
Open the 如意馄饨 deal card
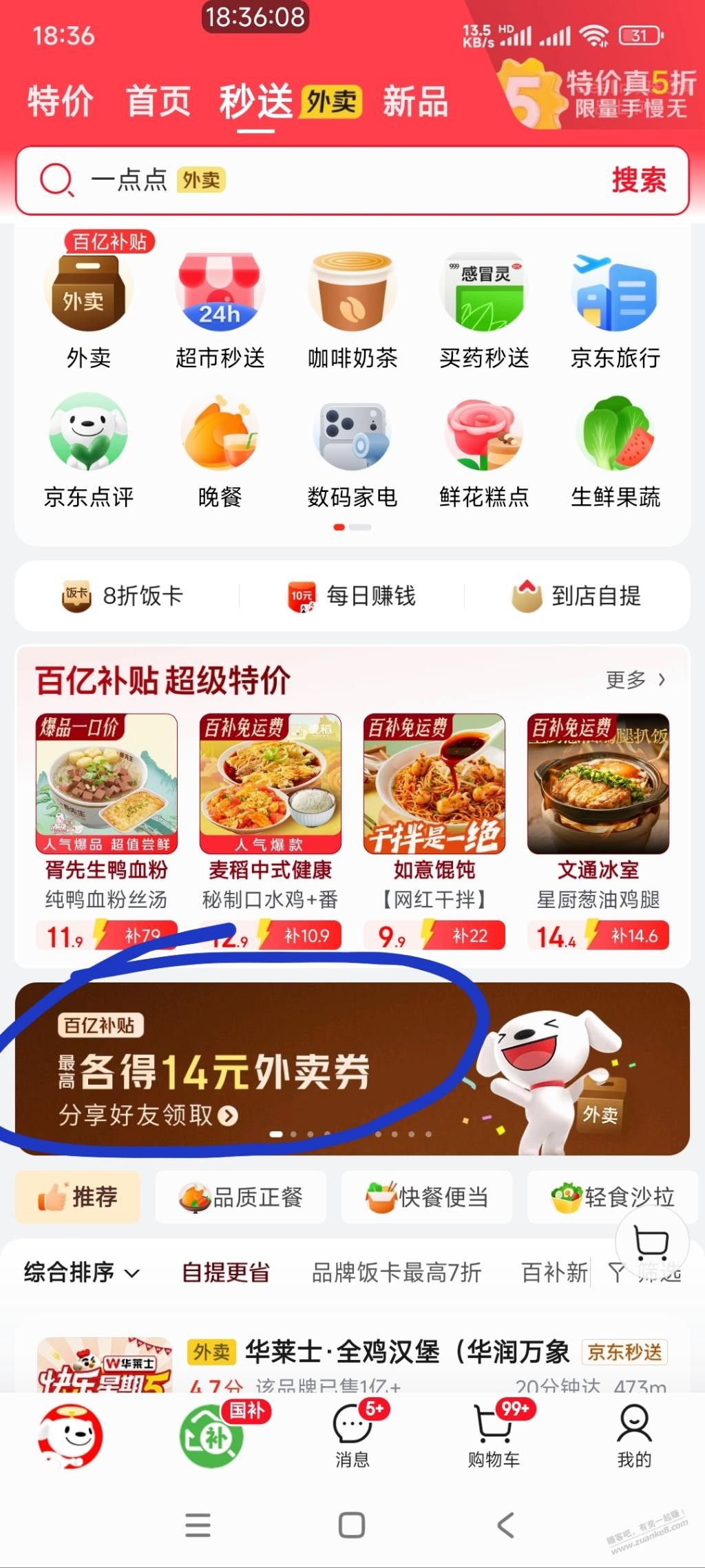tap(434, 831)
